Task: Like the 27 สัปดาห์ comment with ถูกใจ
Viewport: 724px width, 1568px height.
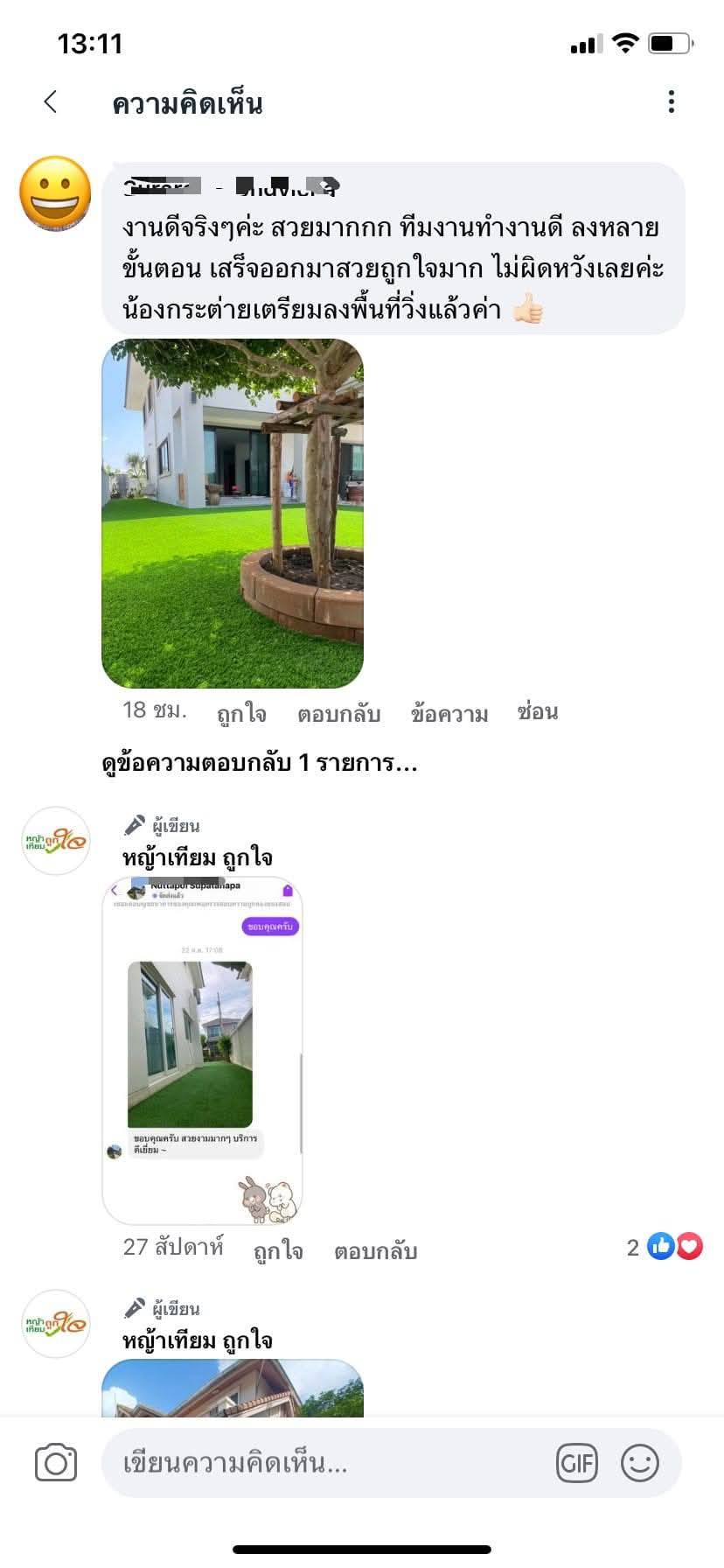Action: pos(278,1250)
